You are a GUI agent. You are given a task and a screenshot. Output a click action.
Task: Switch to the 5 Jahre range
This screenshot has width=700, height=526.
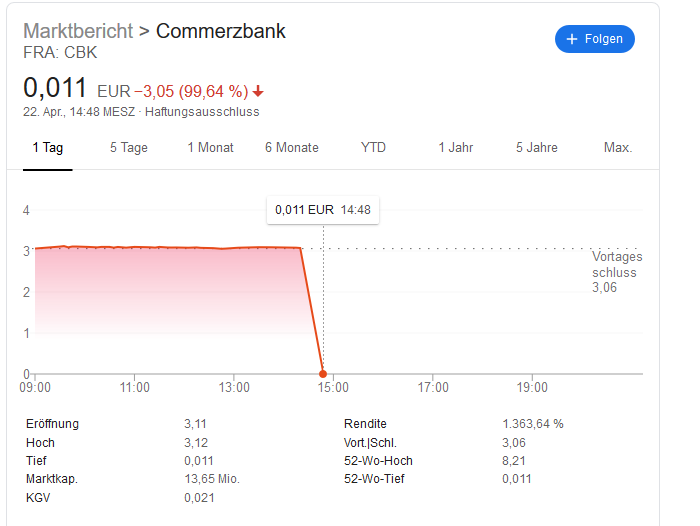(x=537, y=148)
